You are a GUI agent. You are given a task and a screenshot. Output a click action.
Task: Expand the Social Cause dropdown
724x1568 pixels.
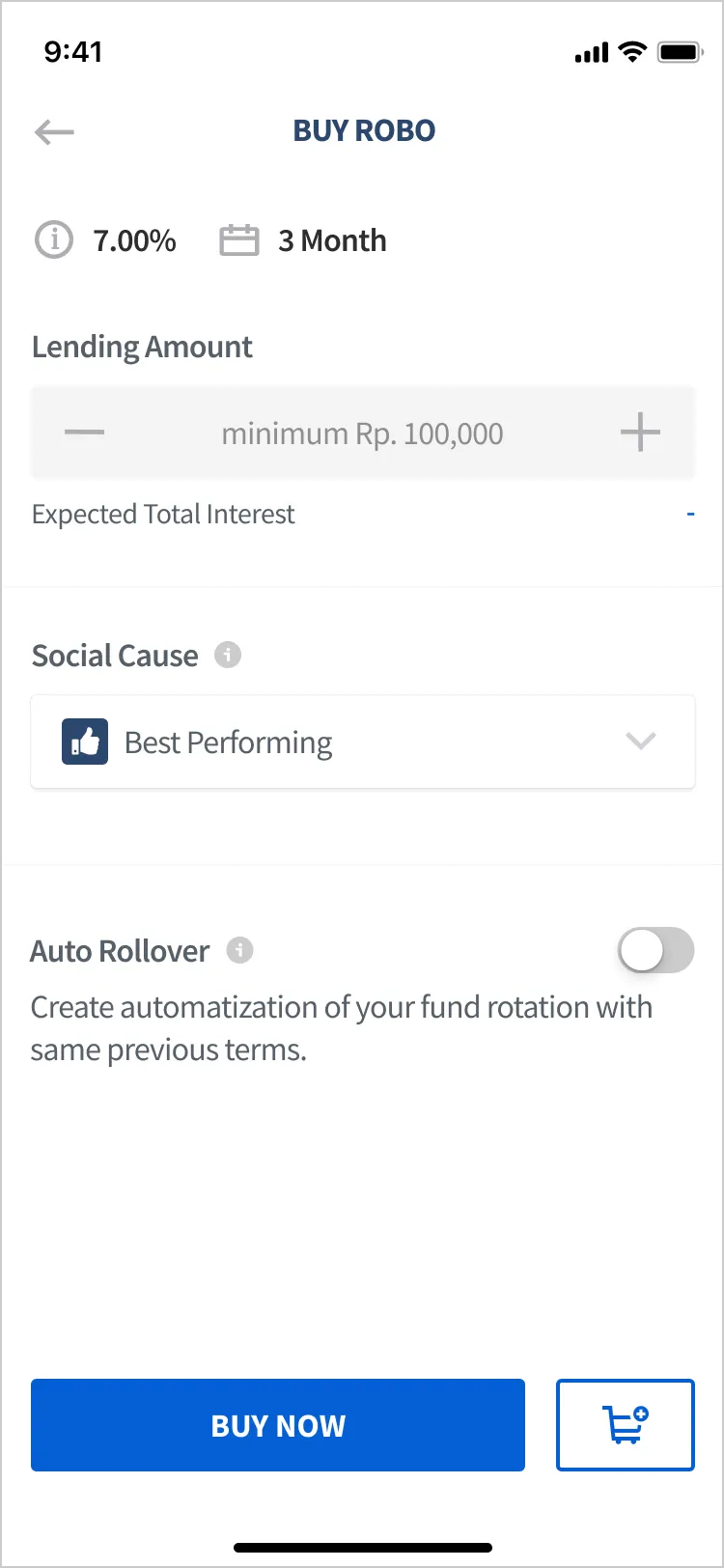[x=362, y=742]
